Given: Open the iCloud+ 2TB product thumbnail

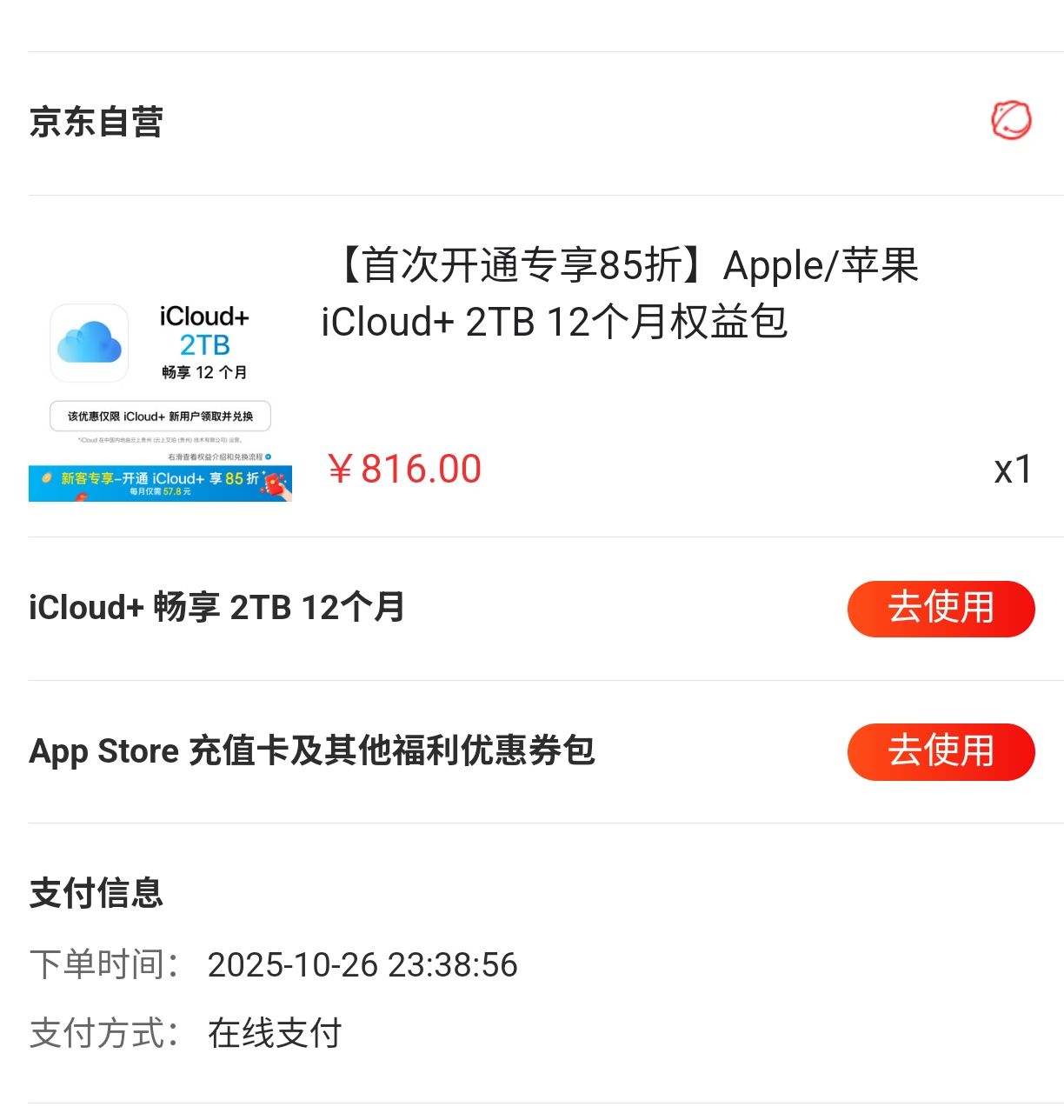Looking at the screenshot, I should (161, 402).
